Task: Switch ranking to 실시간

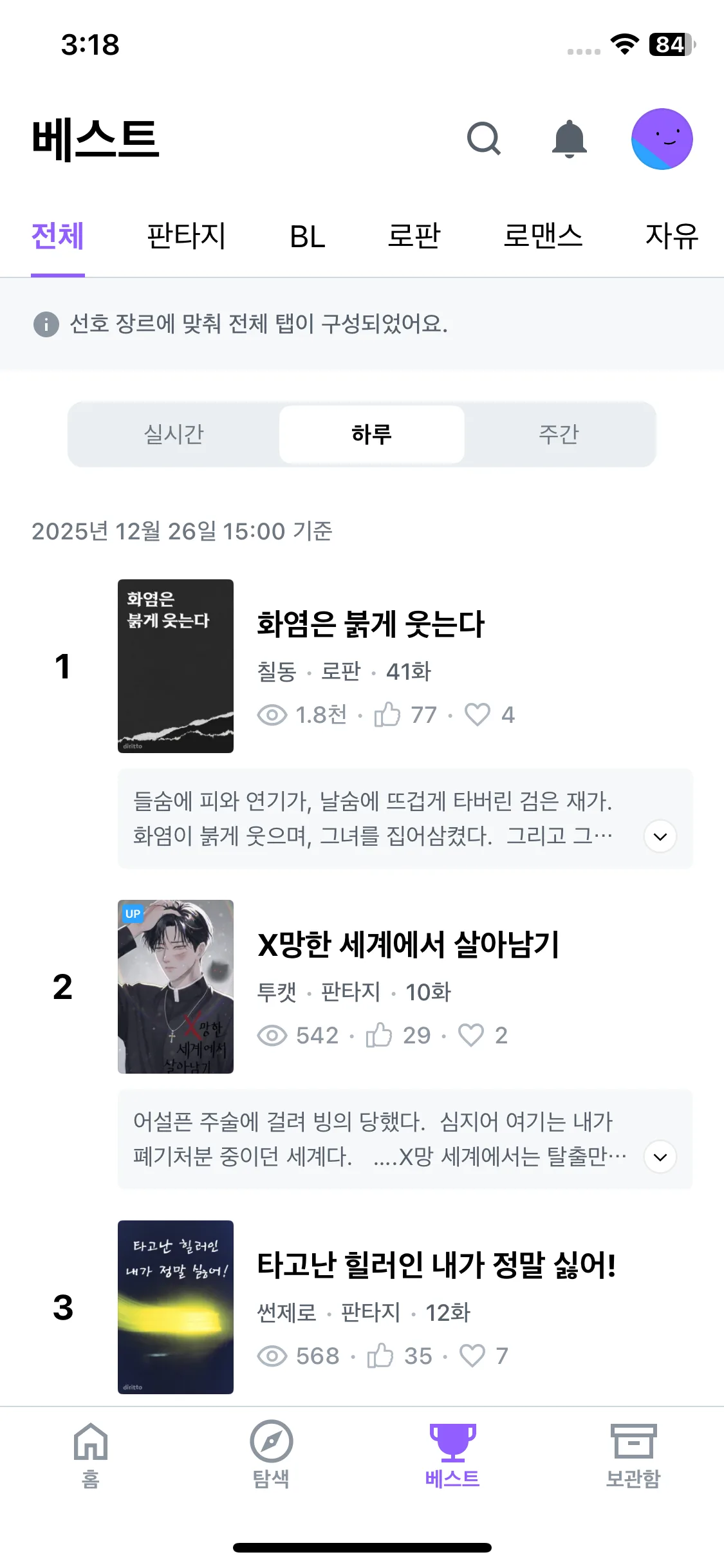Action: pos(174,434)
